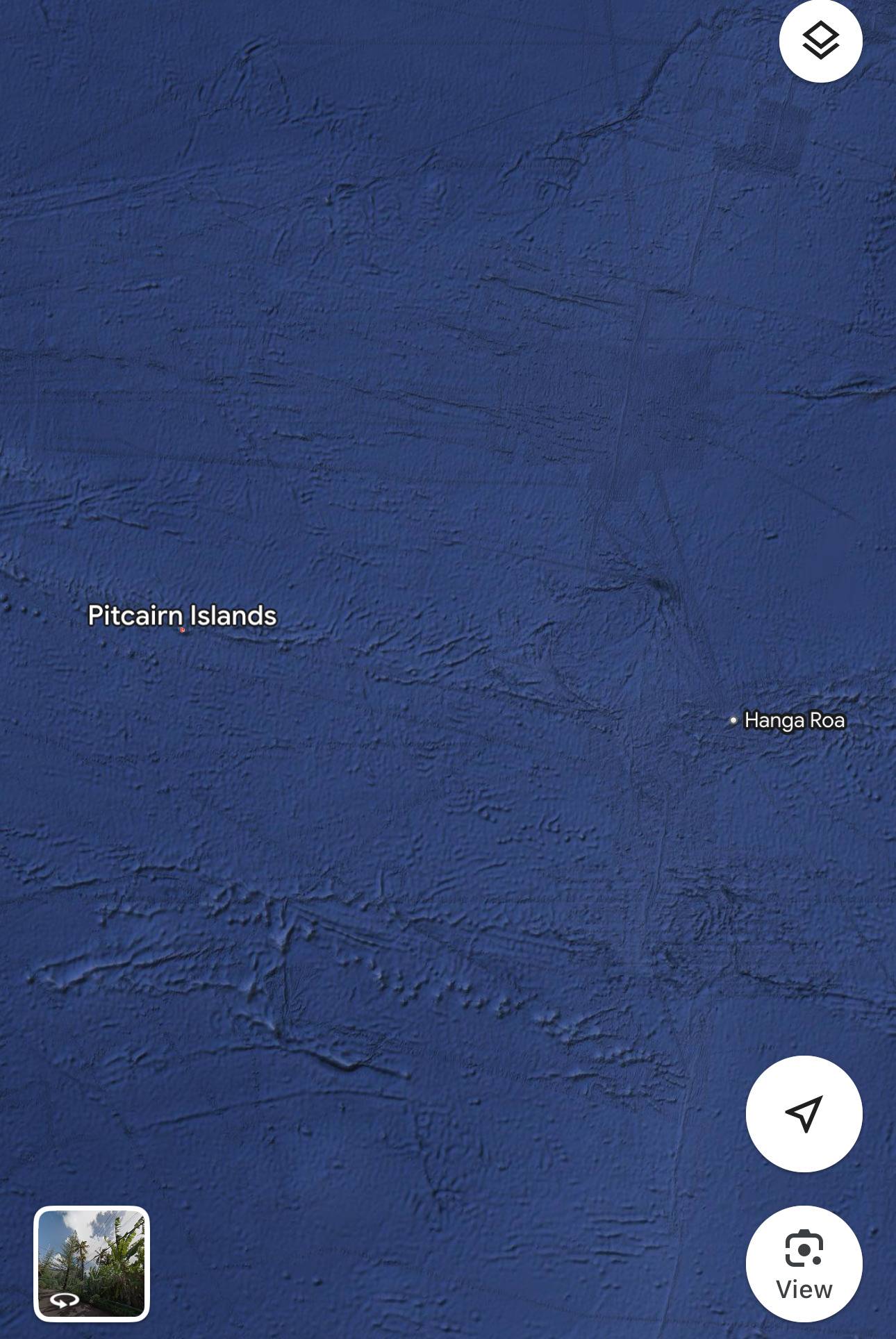Viewport: 896px width, 1339px height.
Task: Open the map layers selector
Action: point(820,41)
